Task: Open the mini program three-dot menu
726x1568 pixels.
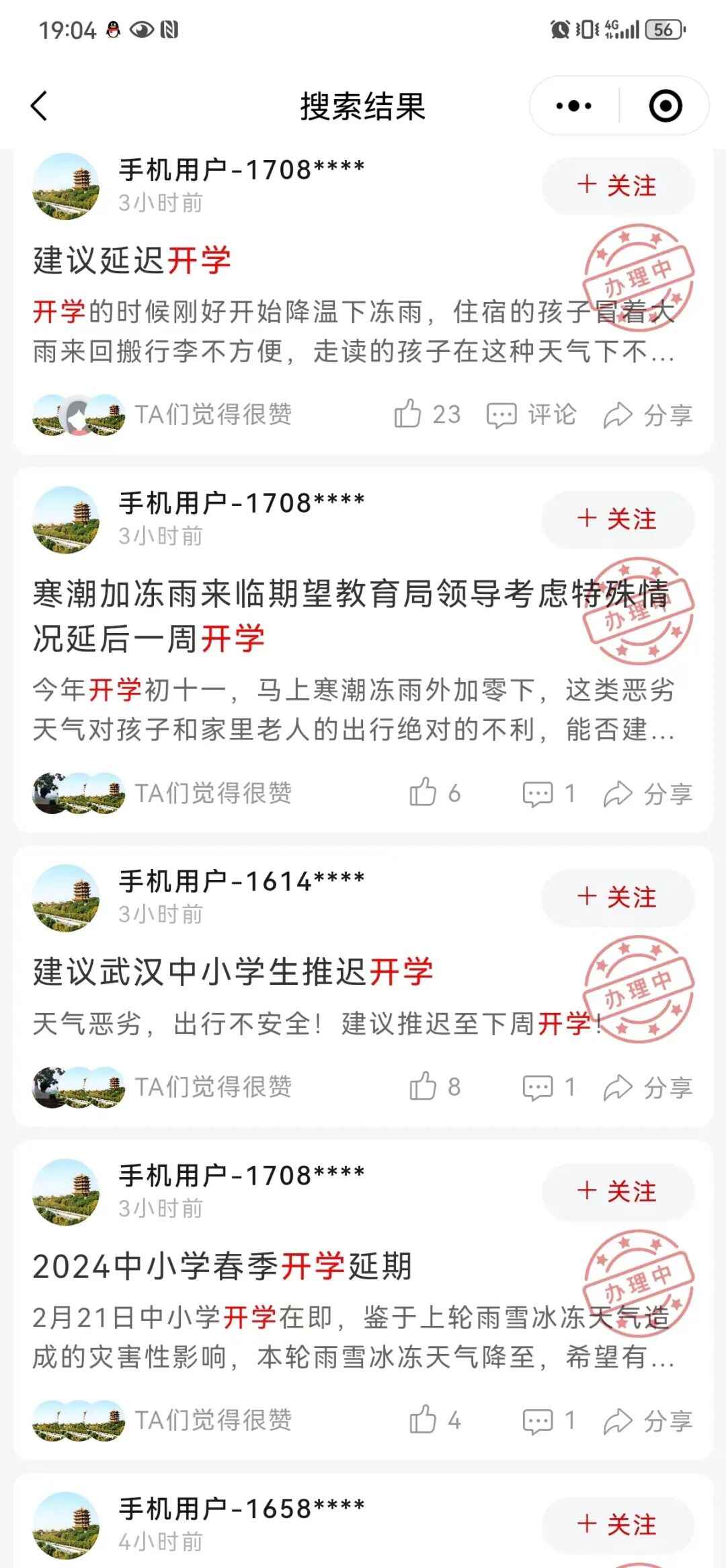Action: click(x=573, y=106)
